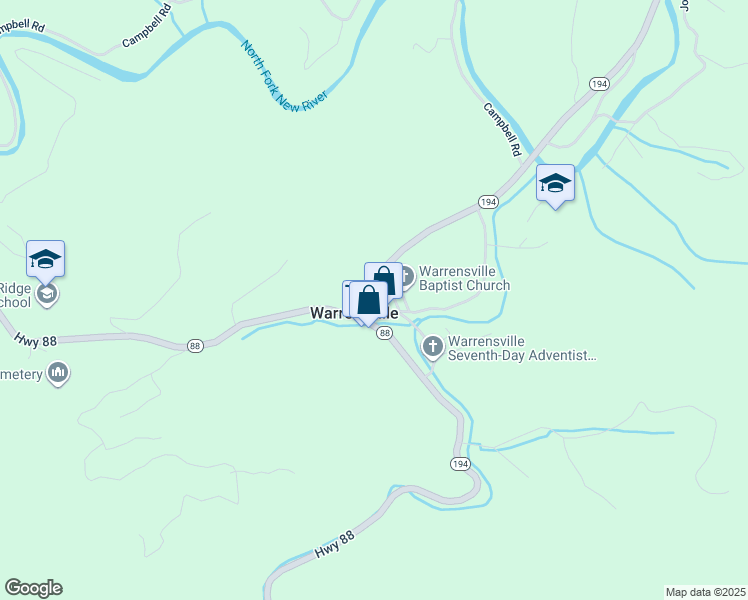Tap the front shopping bag marker in Warrensville

click(369, 300)
